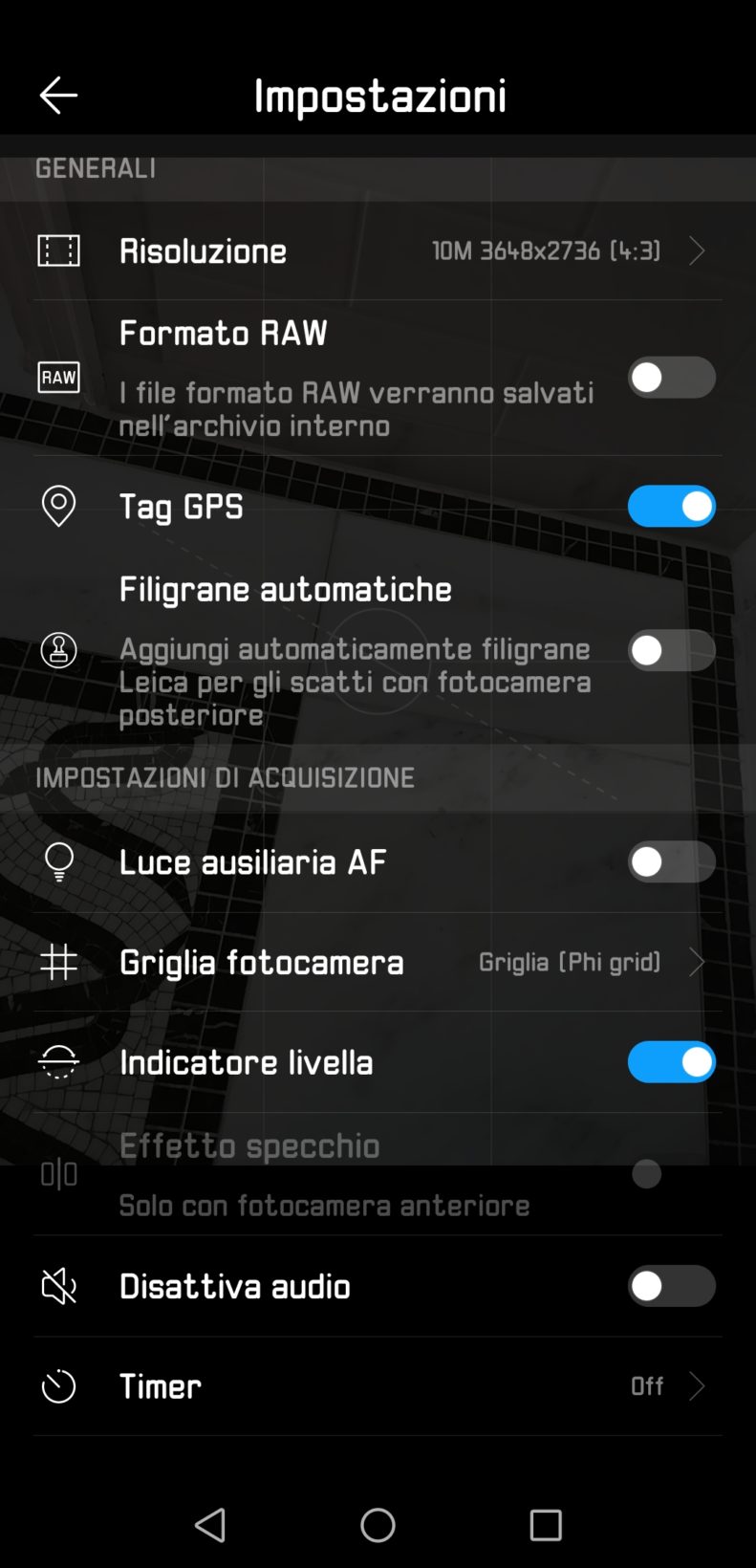The image size is (756, 1568).
Task: Go back using the top-left arrow
Action: [58, 96]
